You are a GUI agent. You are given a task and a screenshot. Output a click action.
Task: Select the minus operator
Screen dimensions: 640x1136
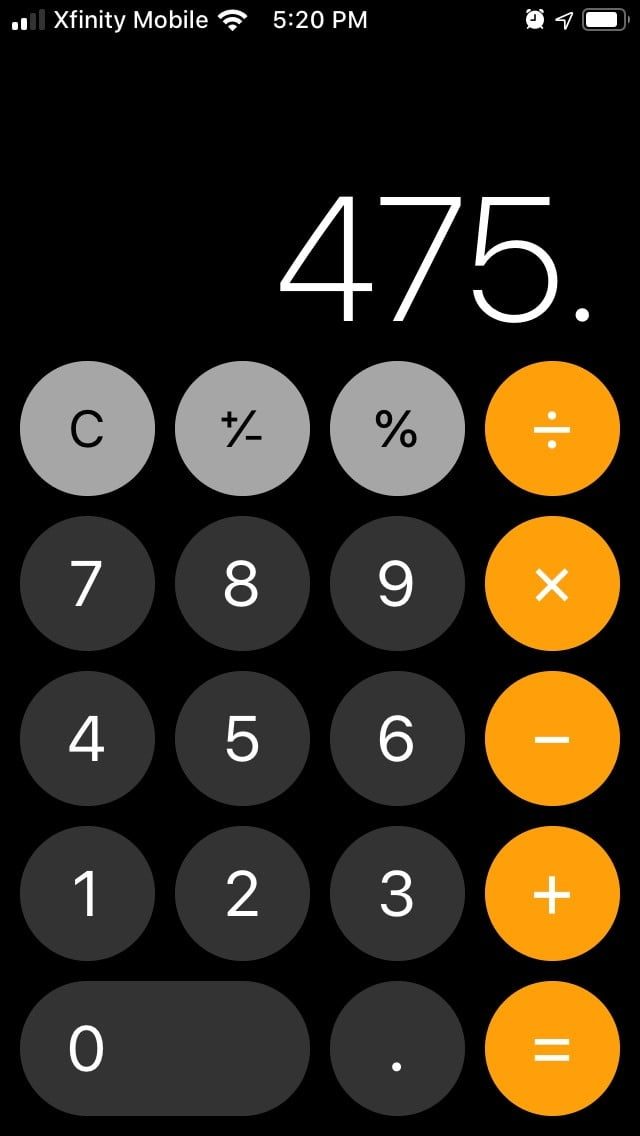click(x=552, y=739)
